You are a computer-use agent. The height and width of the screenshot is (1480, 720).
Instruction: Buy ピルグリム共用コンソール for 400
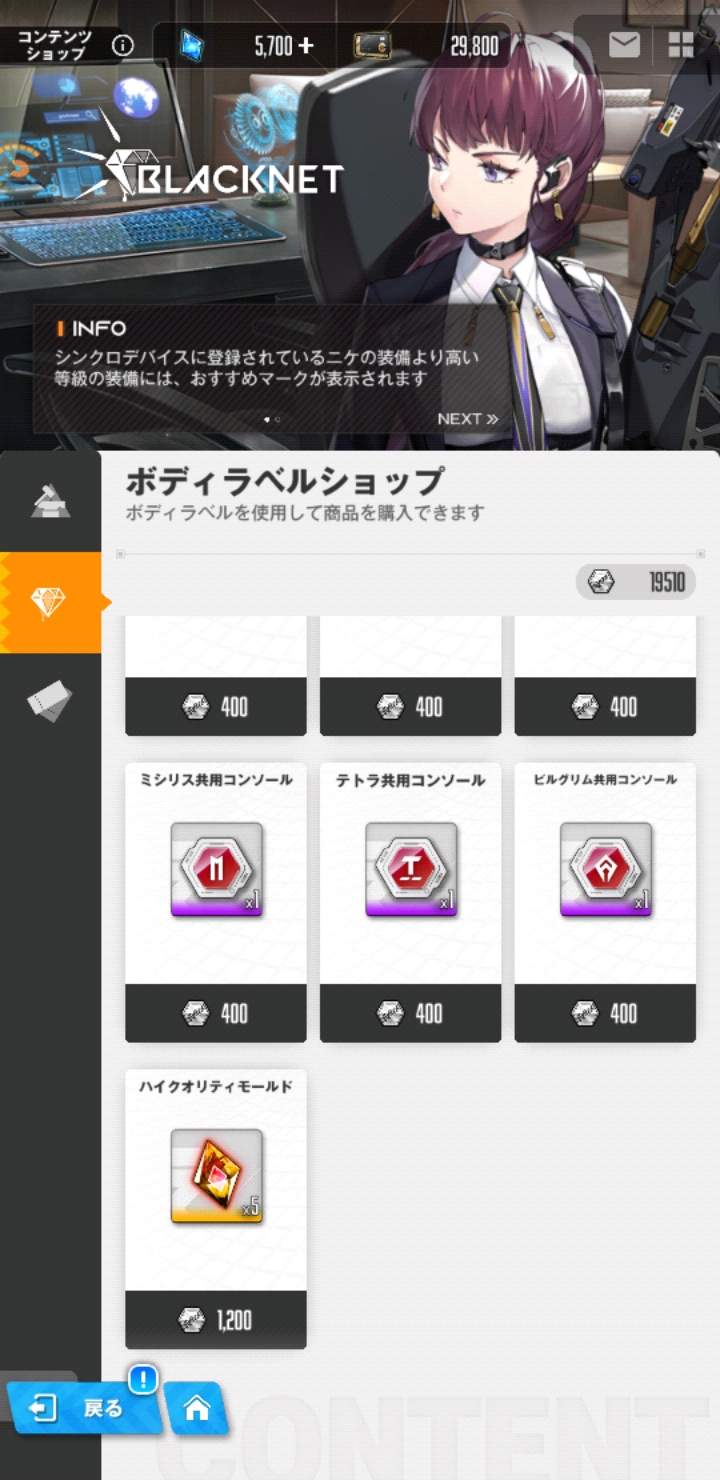tap(605, 1013)
